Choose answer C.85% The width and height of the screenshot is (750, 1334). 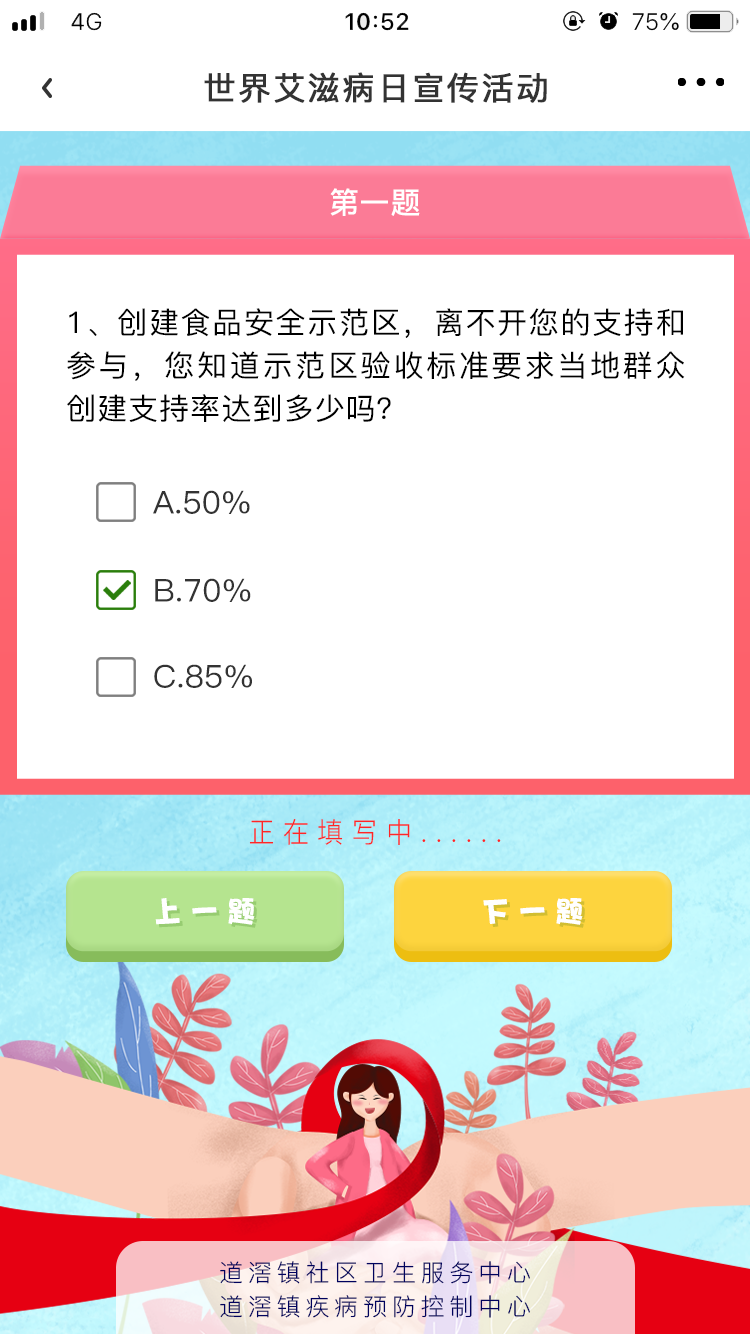point(116,677)
